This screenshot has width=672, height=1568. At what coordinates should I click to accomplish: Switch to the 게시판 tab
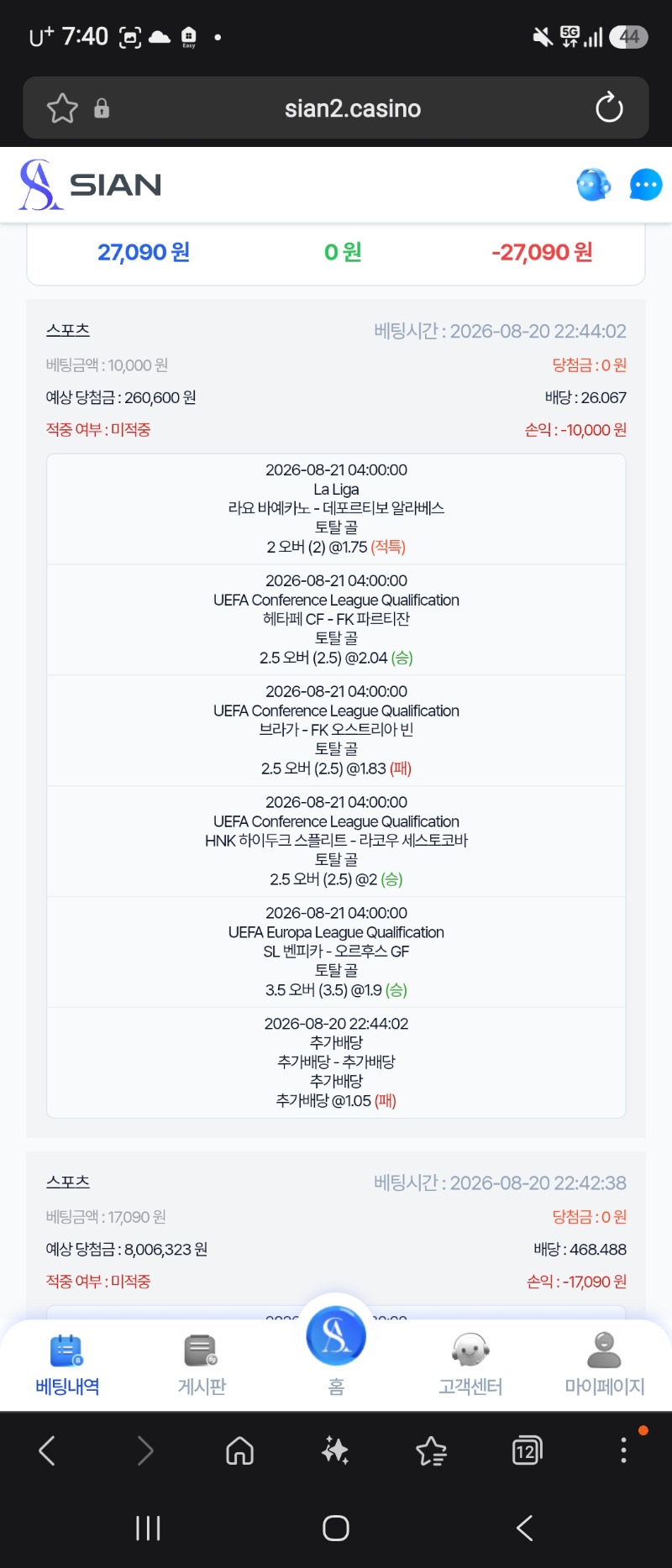tap(202, 1365)
